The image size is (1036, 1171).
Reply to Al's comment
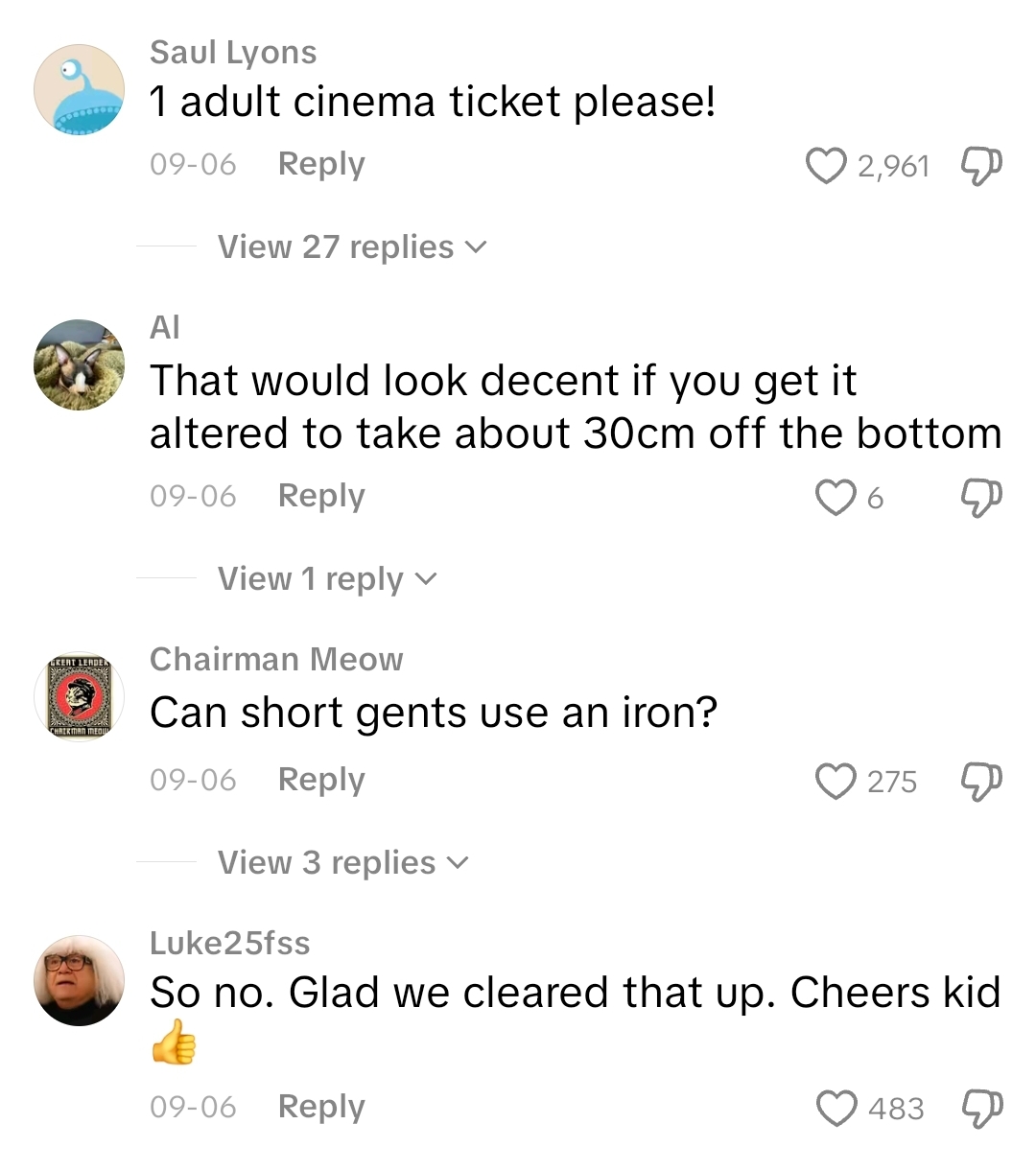point(320,496)
